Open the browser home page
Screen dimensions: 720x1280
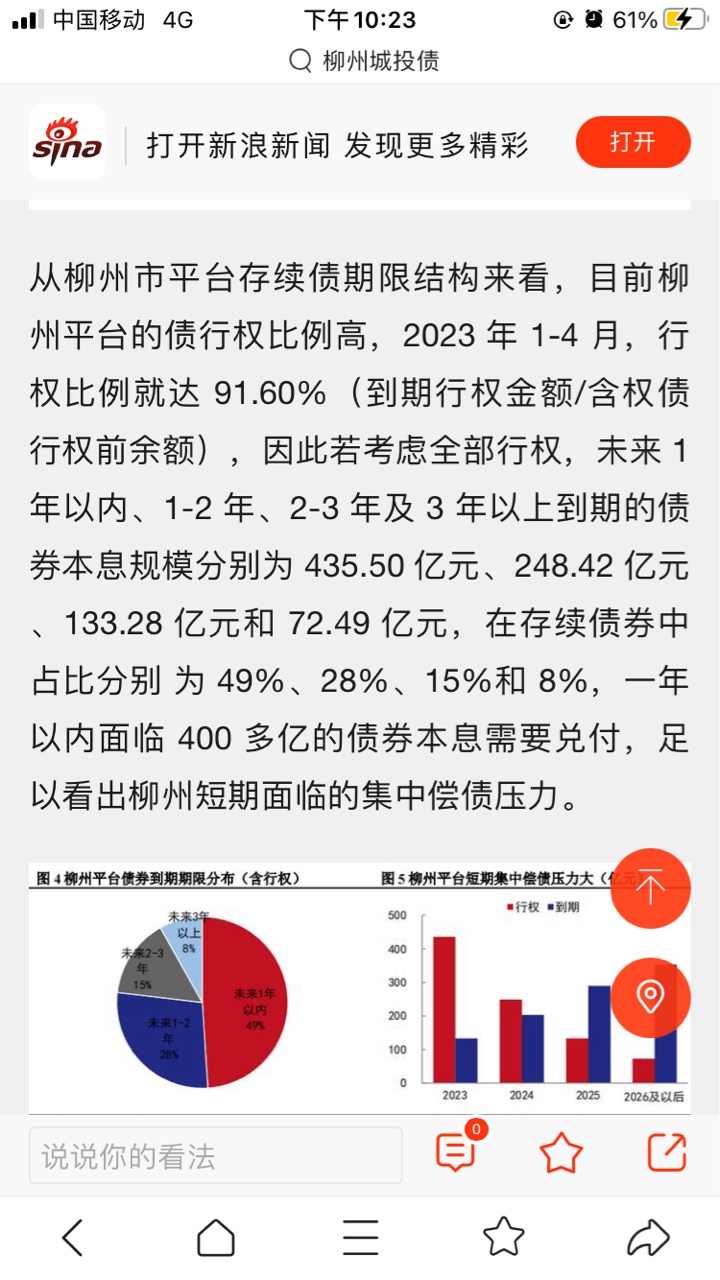216,1238
